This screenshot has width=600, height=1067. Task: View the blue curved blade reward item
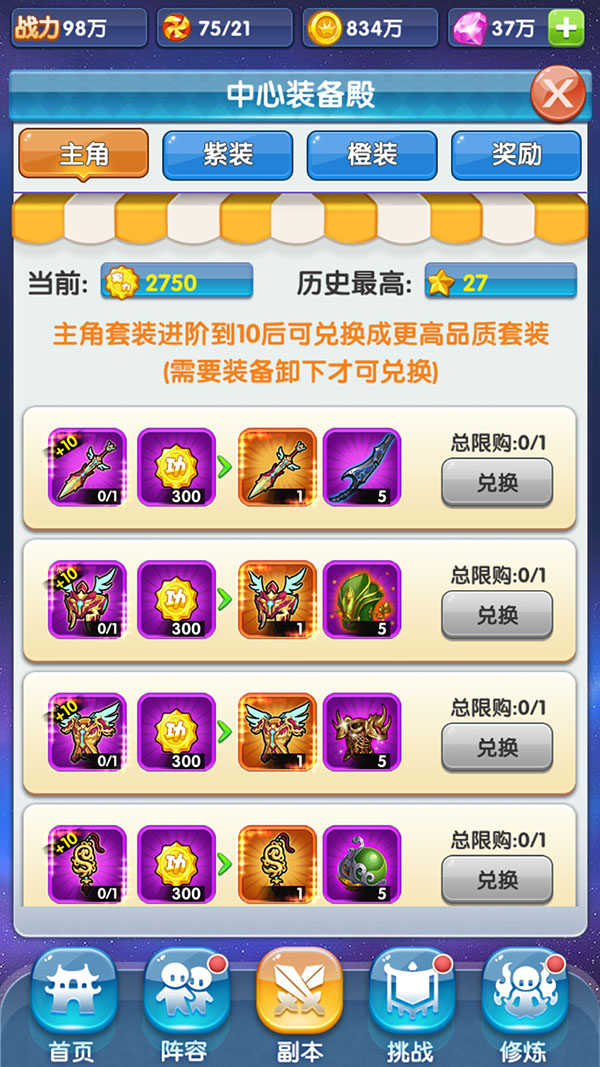(x=362, y=467)
